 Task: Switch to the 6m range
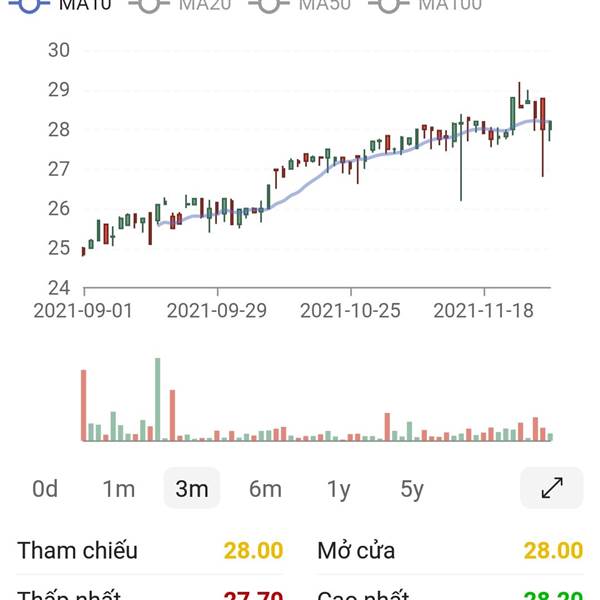[x=265, y=489]
